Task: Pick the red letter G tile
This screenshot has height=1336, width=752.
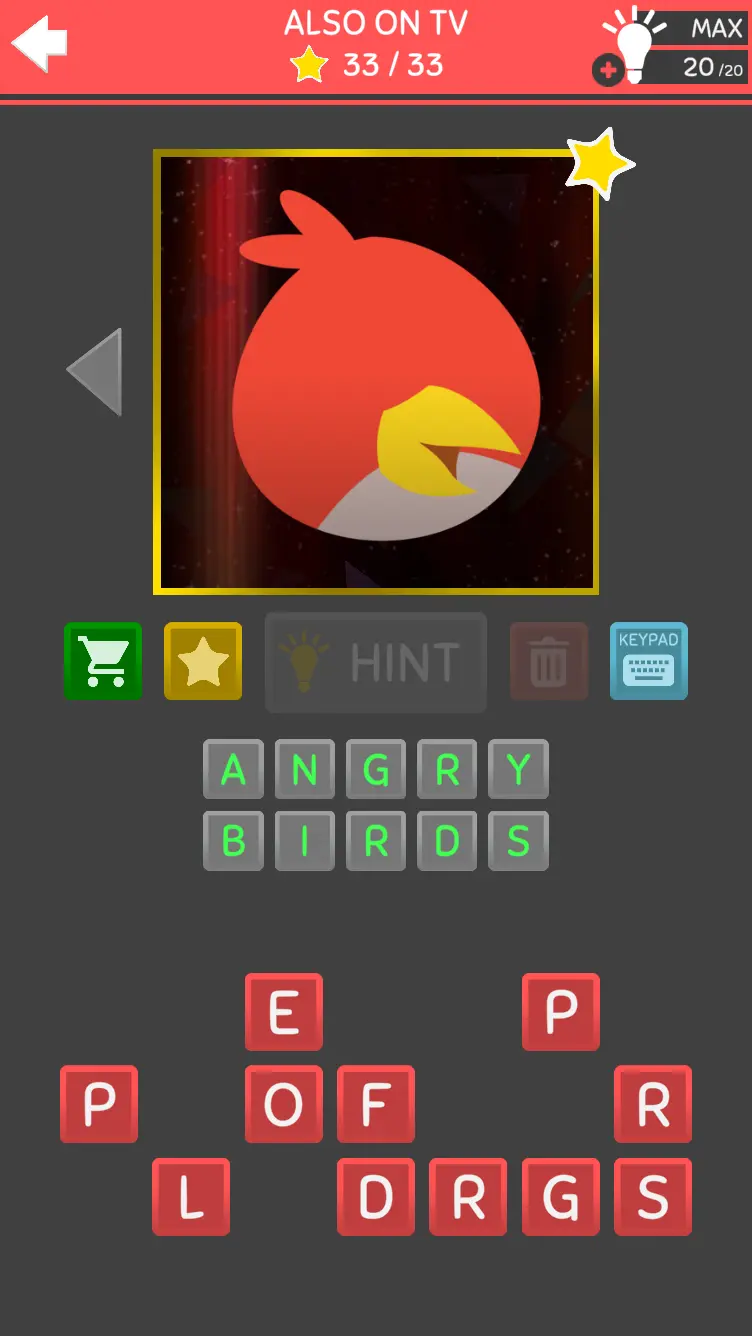Action: [x=561, y=1197]
